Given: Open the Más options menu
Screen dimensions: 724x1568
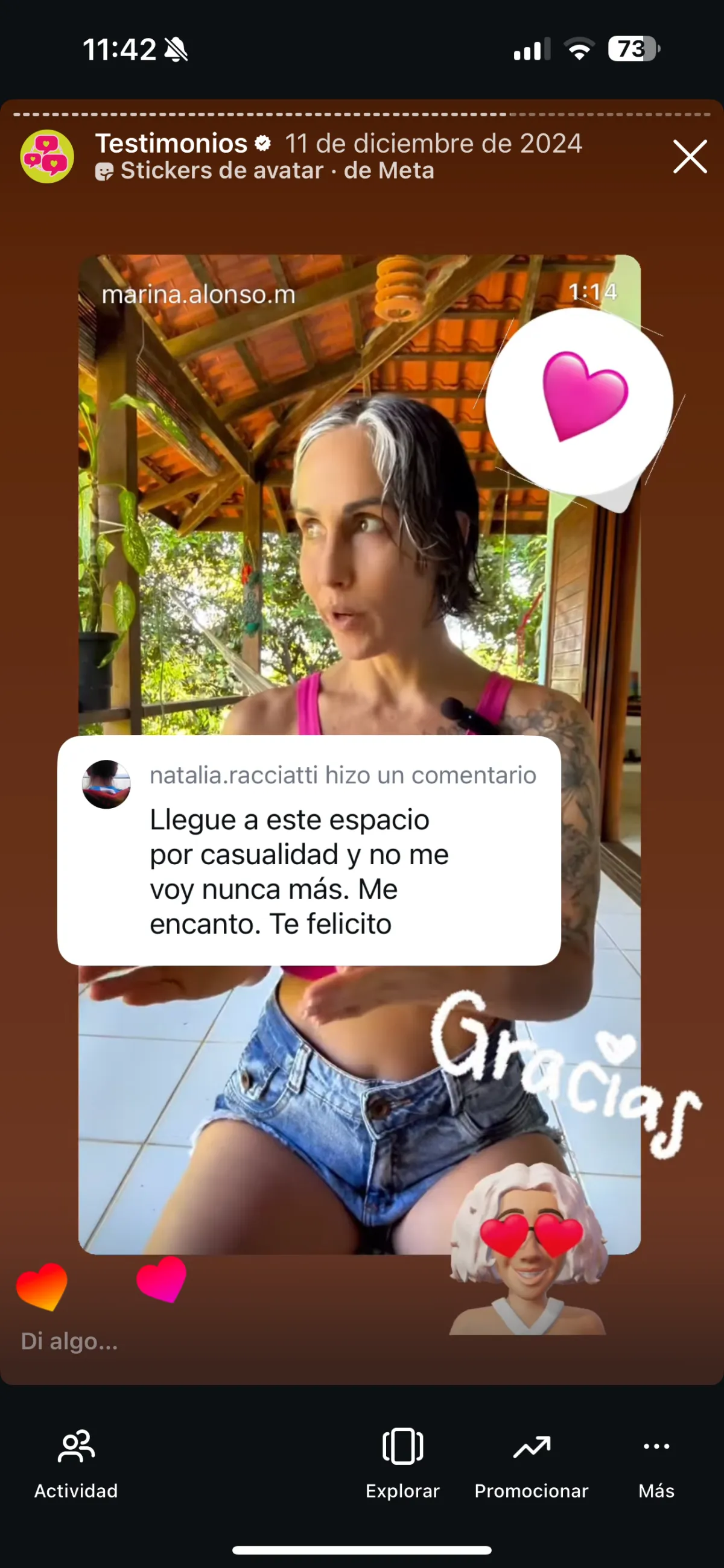Looking at the screenshot, I should pos(656,1462).
